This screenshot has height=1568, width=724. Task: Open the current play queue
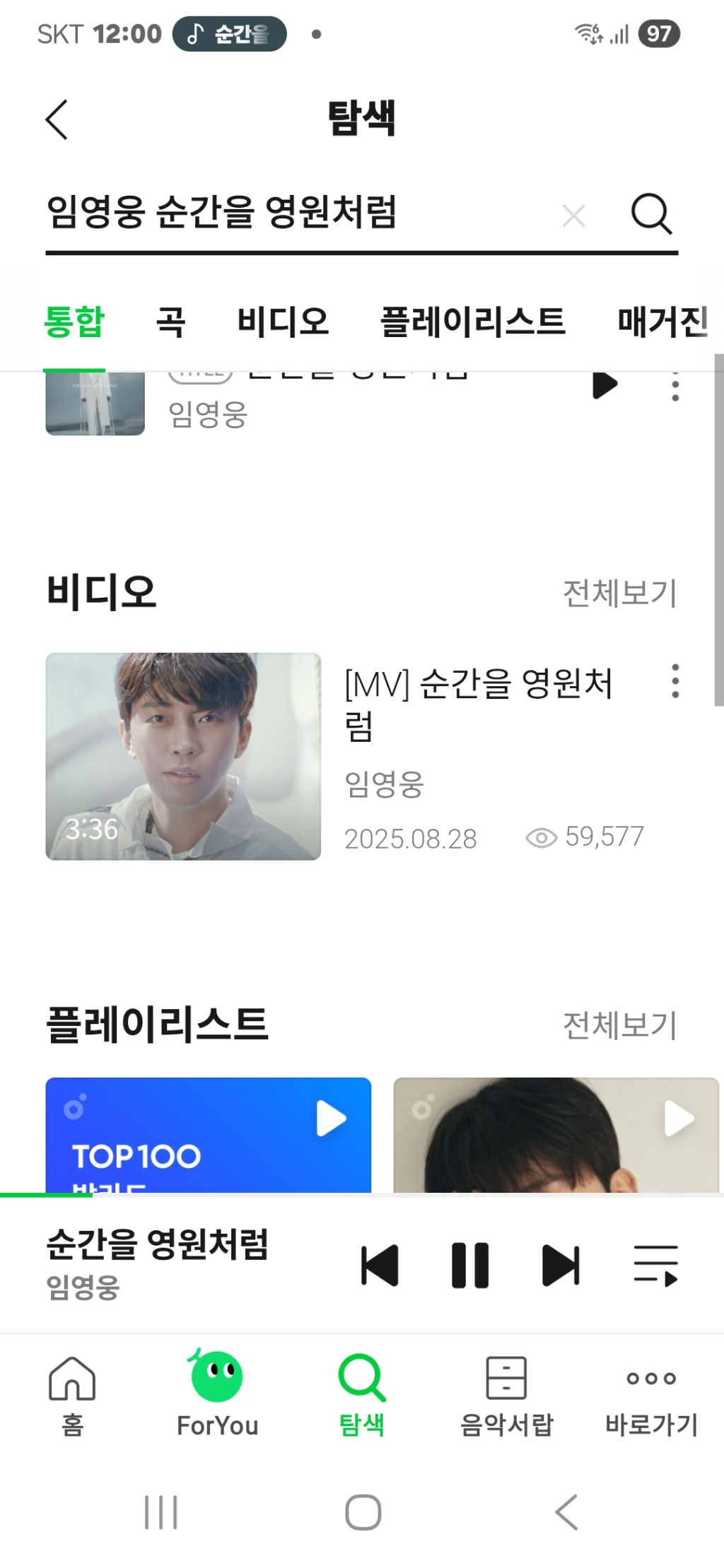tap(655, 1266)
